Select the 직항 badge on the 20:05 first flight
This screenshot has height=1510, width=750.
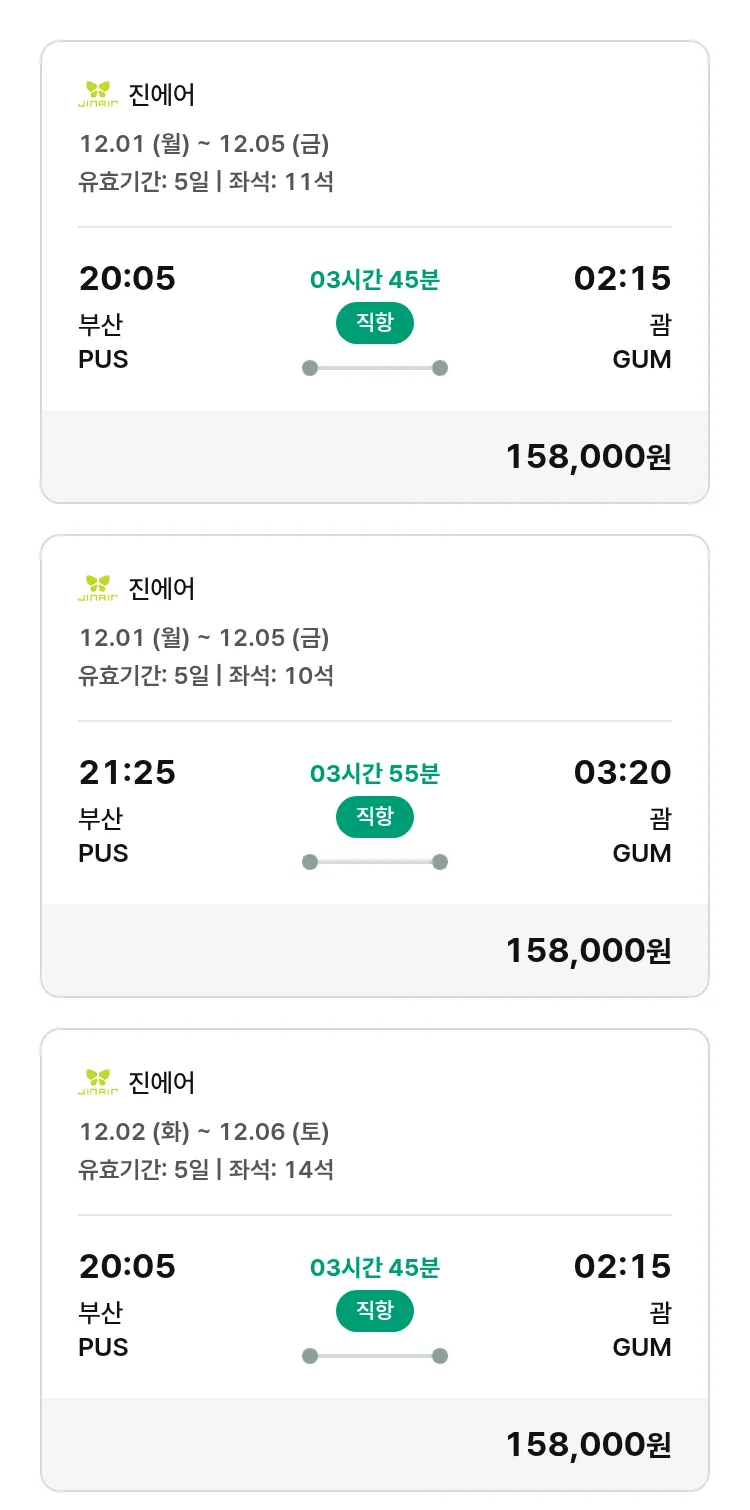click(x=374, y=324)
